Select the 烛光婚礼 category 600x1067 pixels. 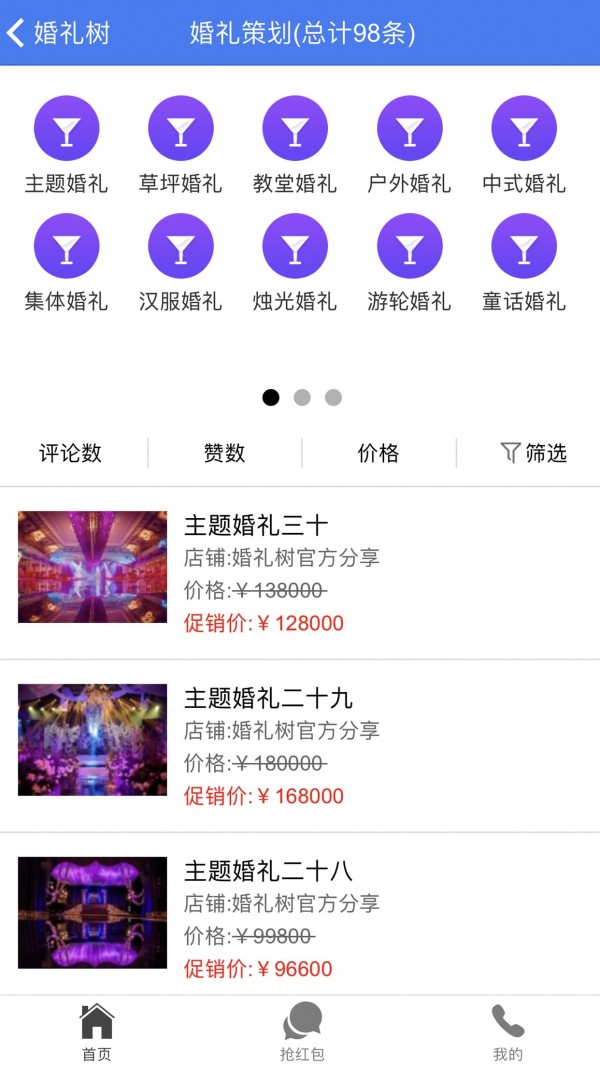pyautogui.click(x=295, y=263)
